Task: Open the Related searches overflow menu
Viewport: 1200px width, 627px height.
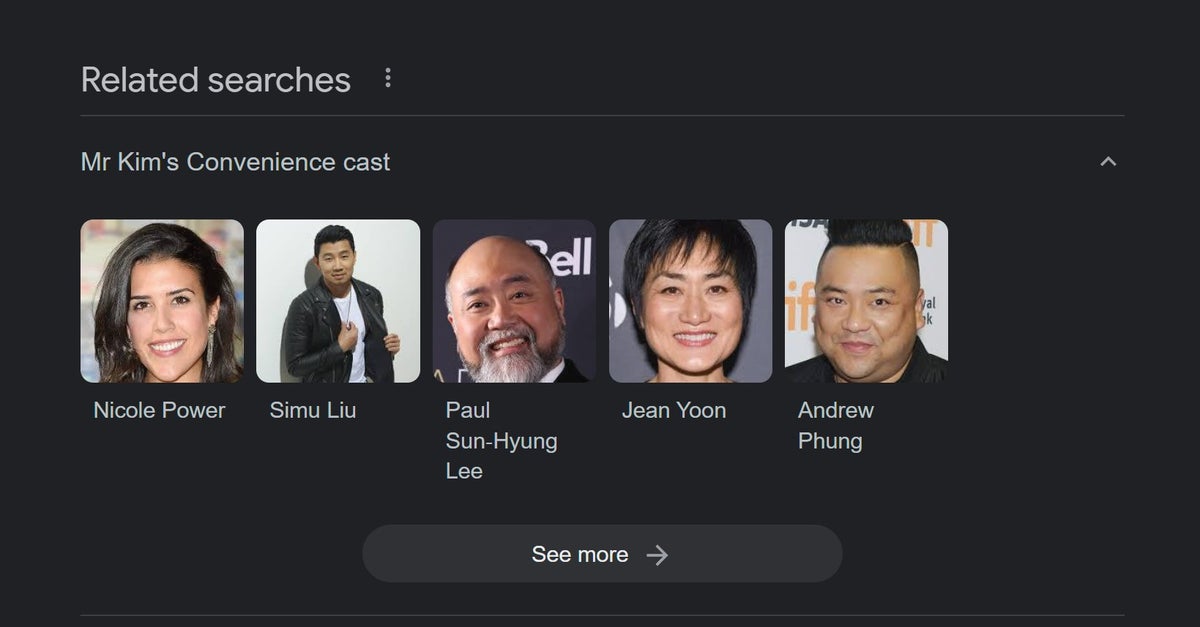Action: [x=388, y=79]
